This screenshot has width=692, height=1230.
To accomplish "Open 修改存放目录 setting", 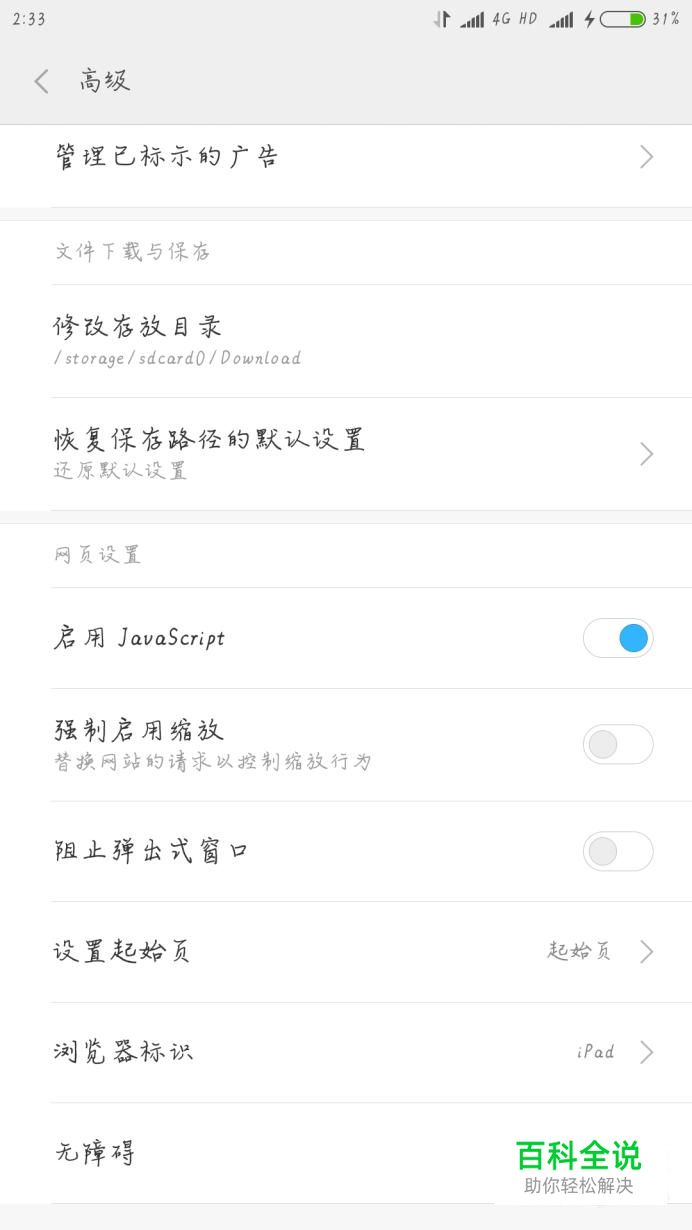I will (346, 341).
